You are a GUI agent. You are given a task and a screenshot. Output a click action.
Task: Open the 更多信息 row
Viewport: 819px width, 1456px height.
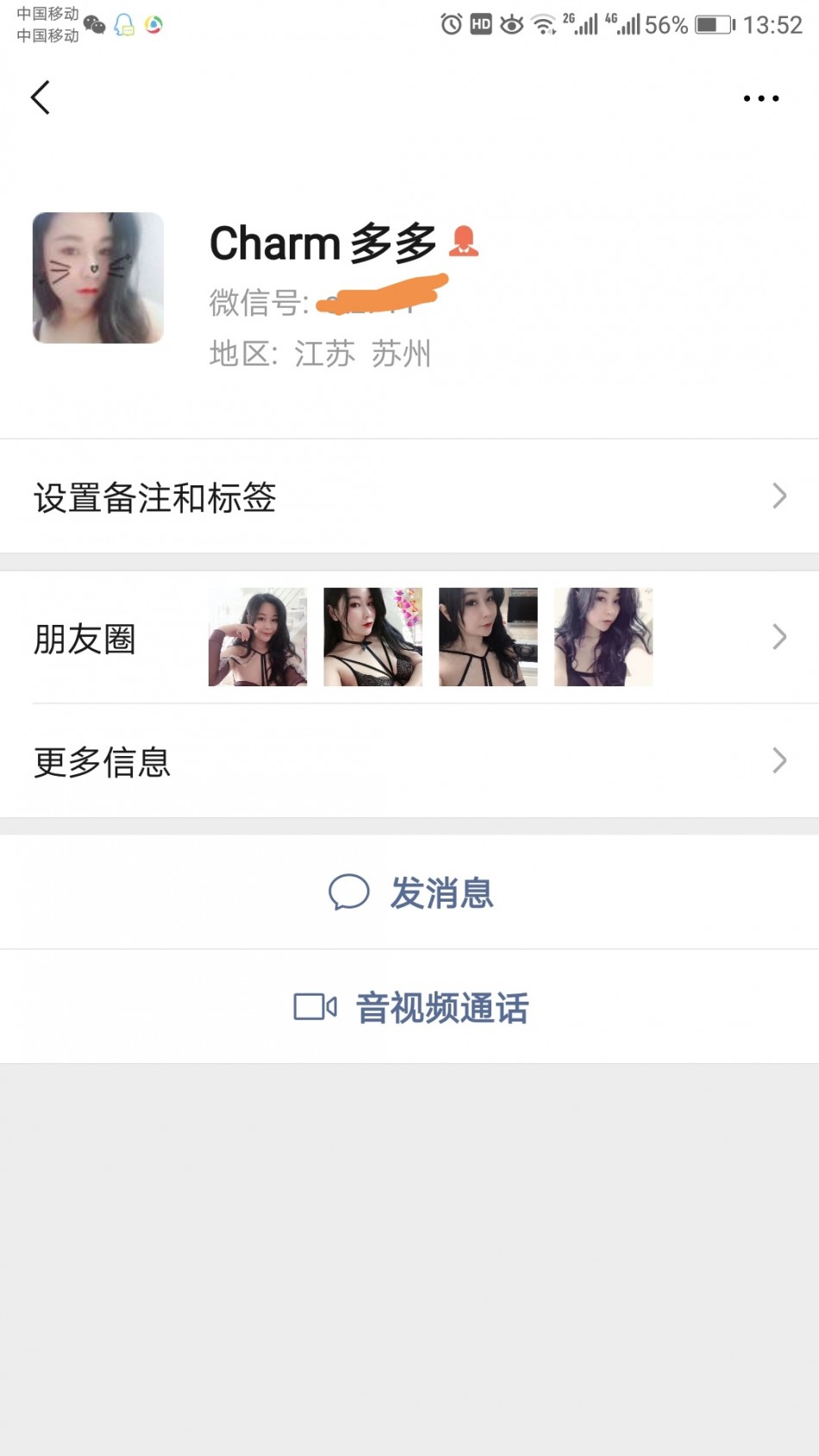(409, 761)
